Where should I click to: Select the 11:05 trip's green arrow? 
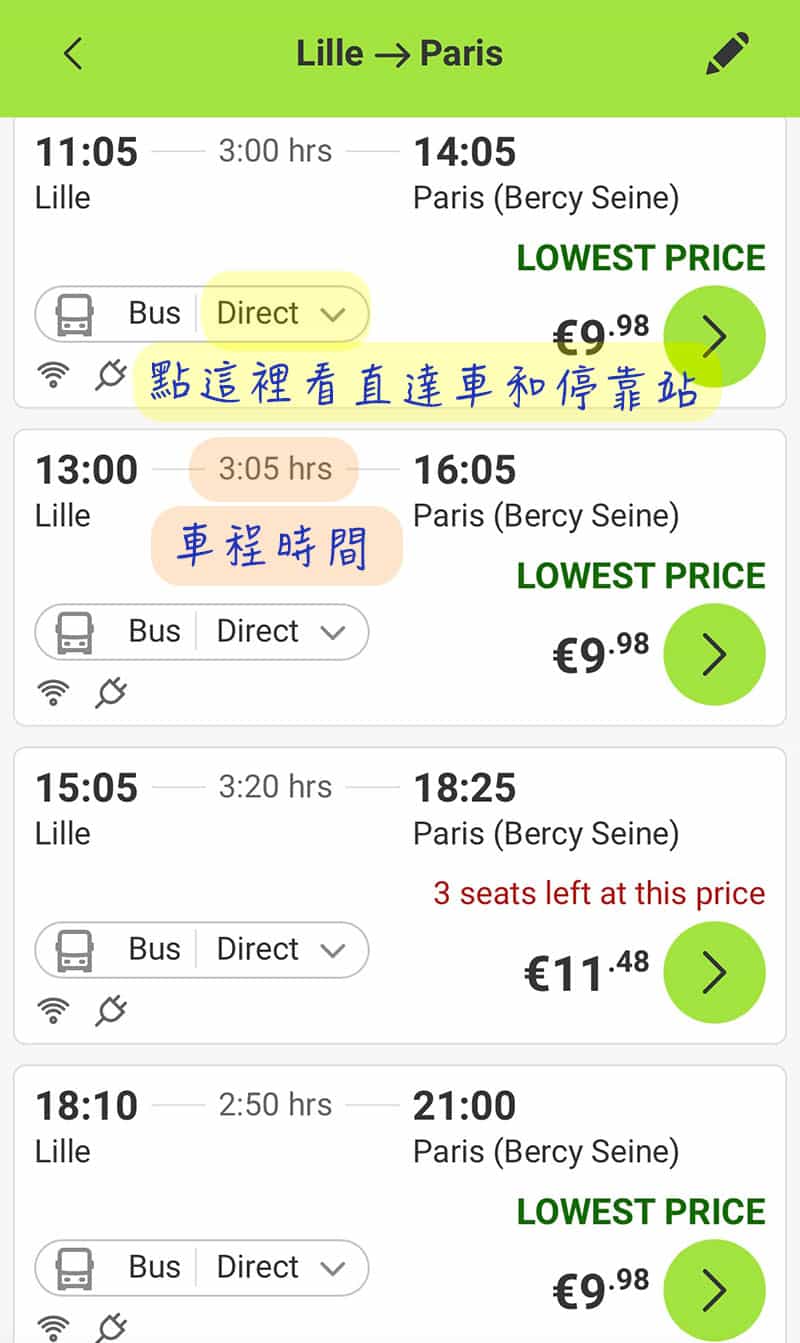pyautogui.click(x=714, y=337)
